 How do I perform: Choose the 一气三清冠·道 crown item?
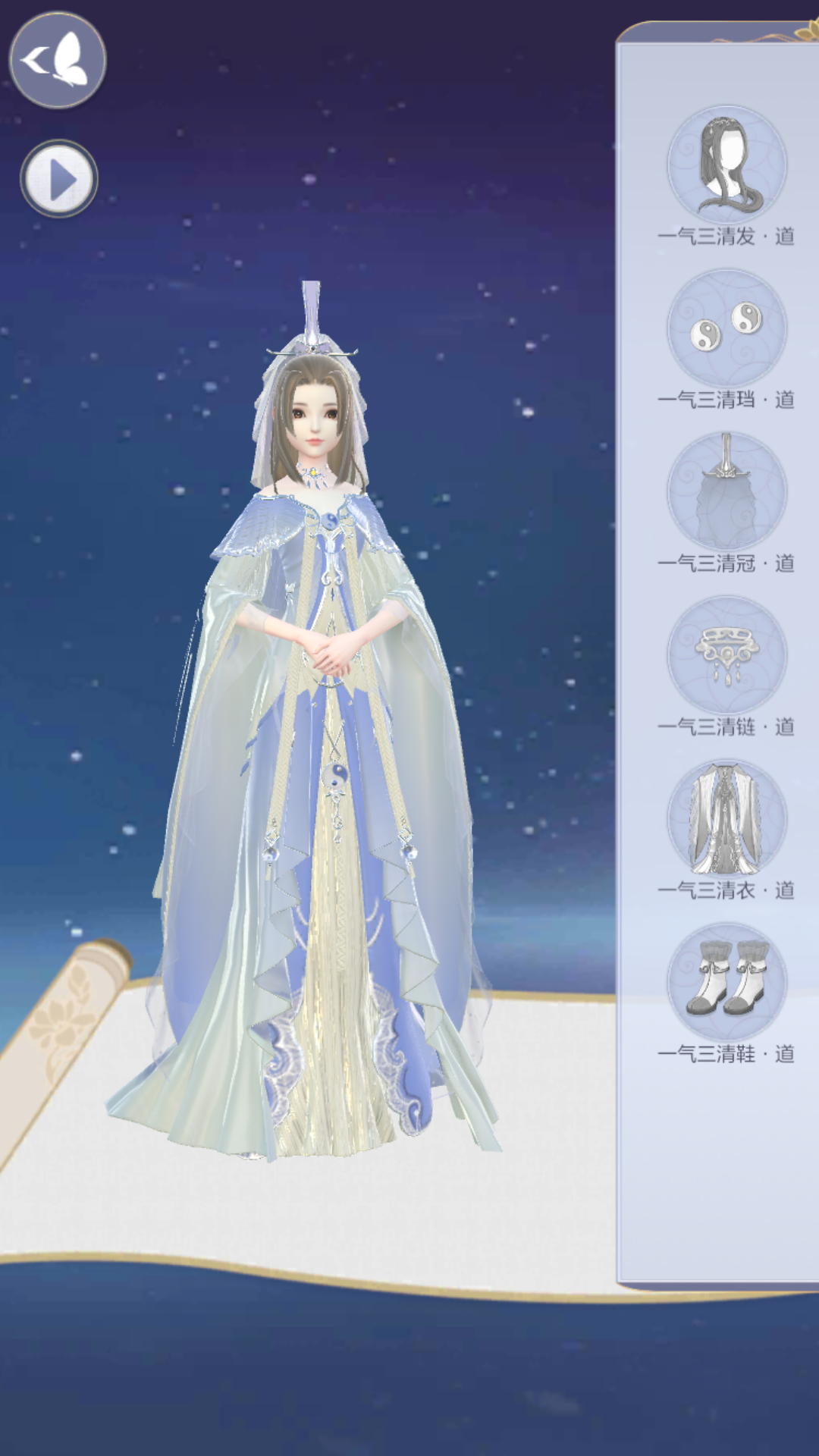pos(726,492)
